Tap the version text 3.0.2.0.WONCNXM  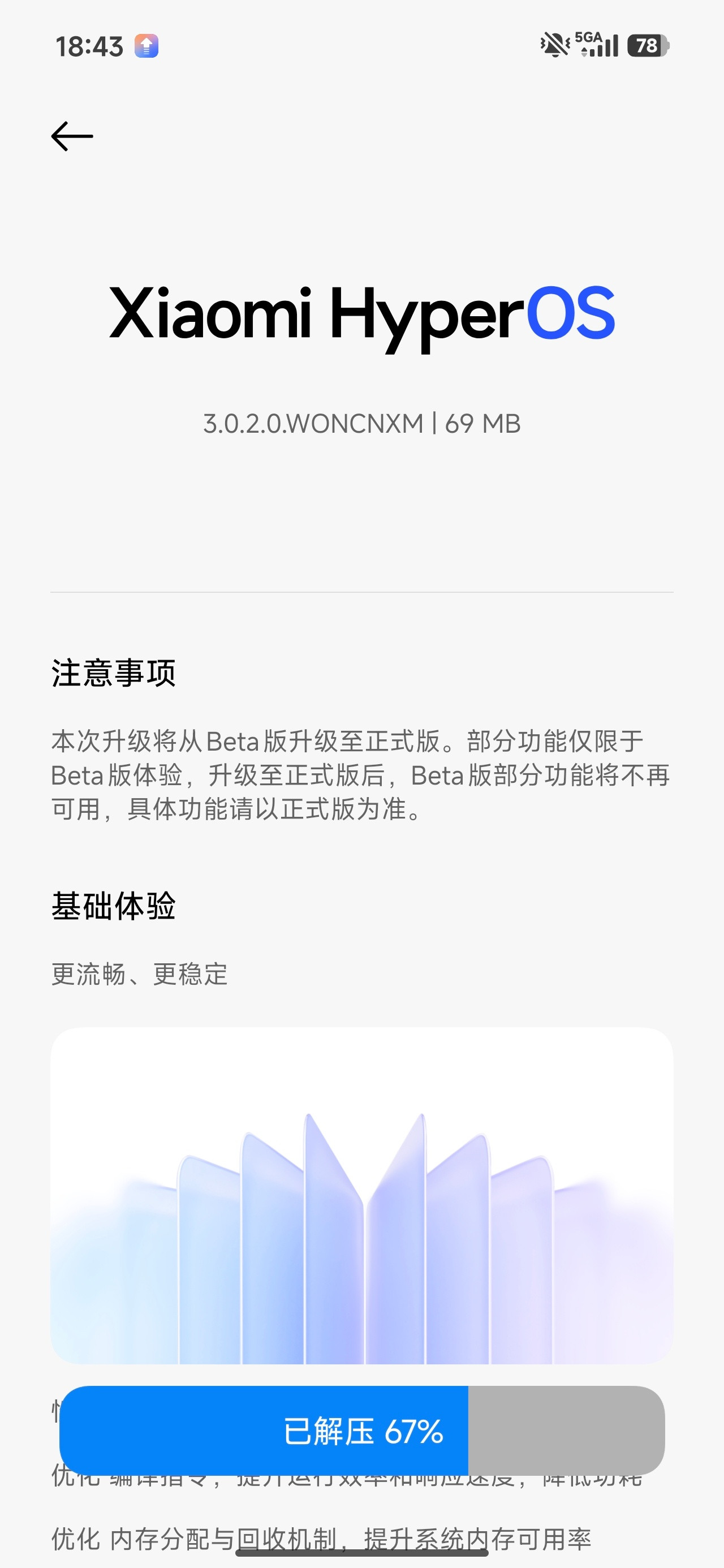[x=361, y=424]
